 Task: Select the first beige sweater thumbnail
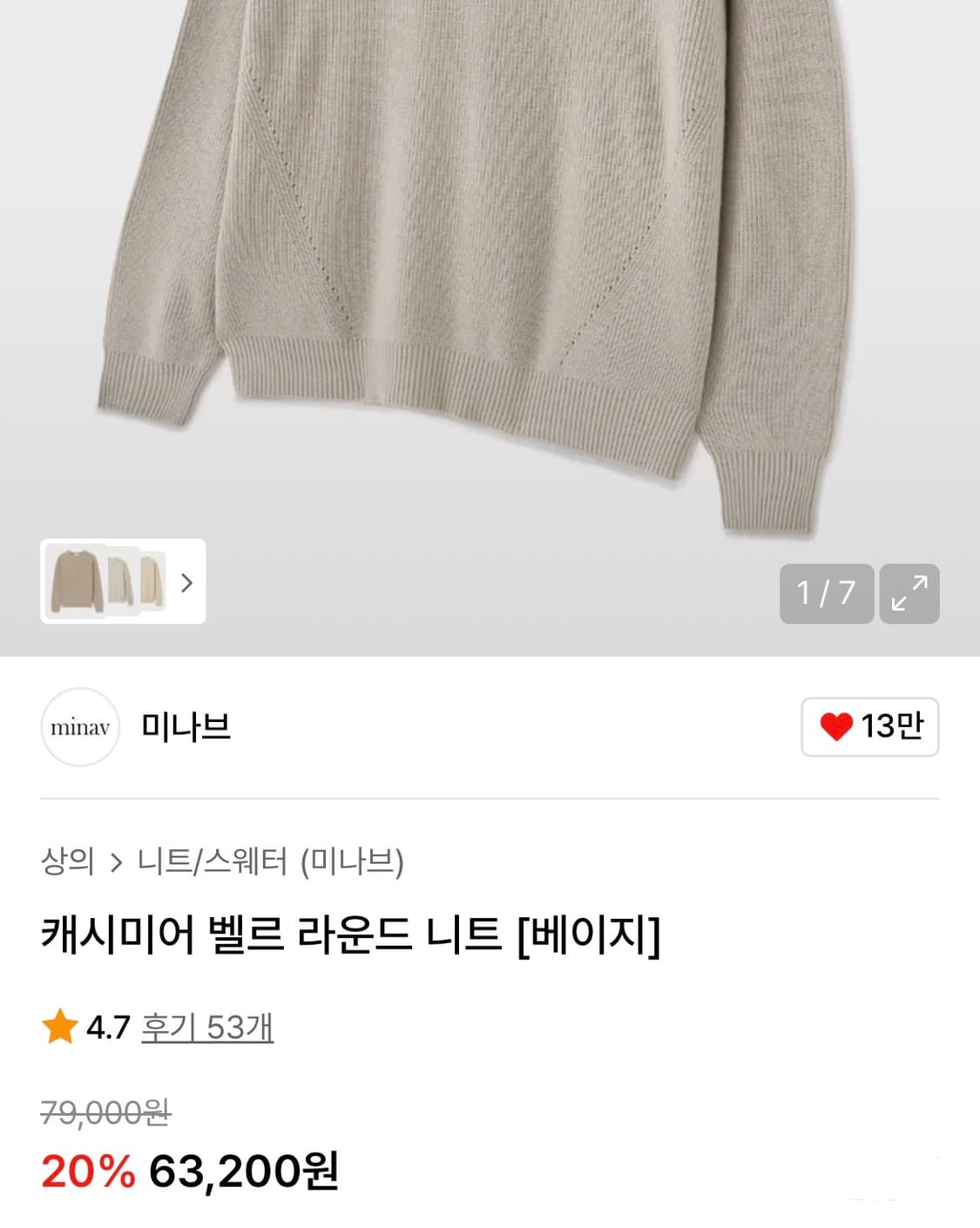coord(77,580)
